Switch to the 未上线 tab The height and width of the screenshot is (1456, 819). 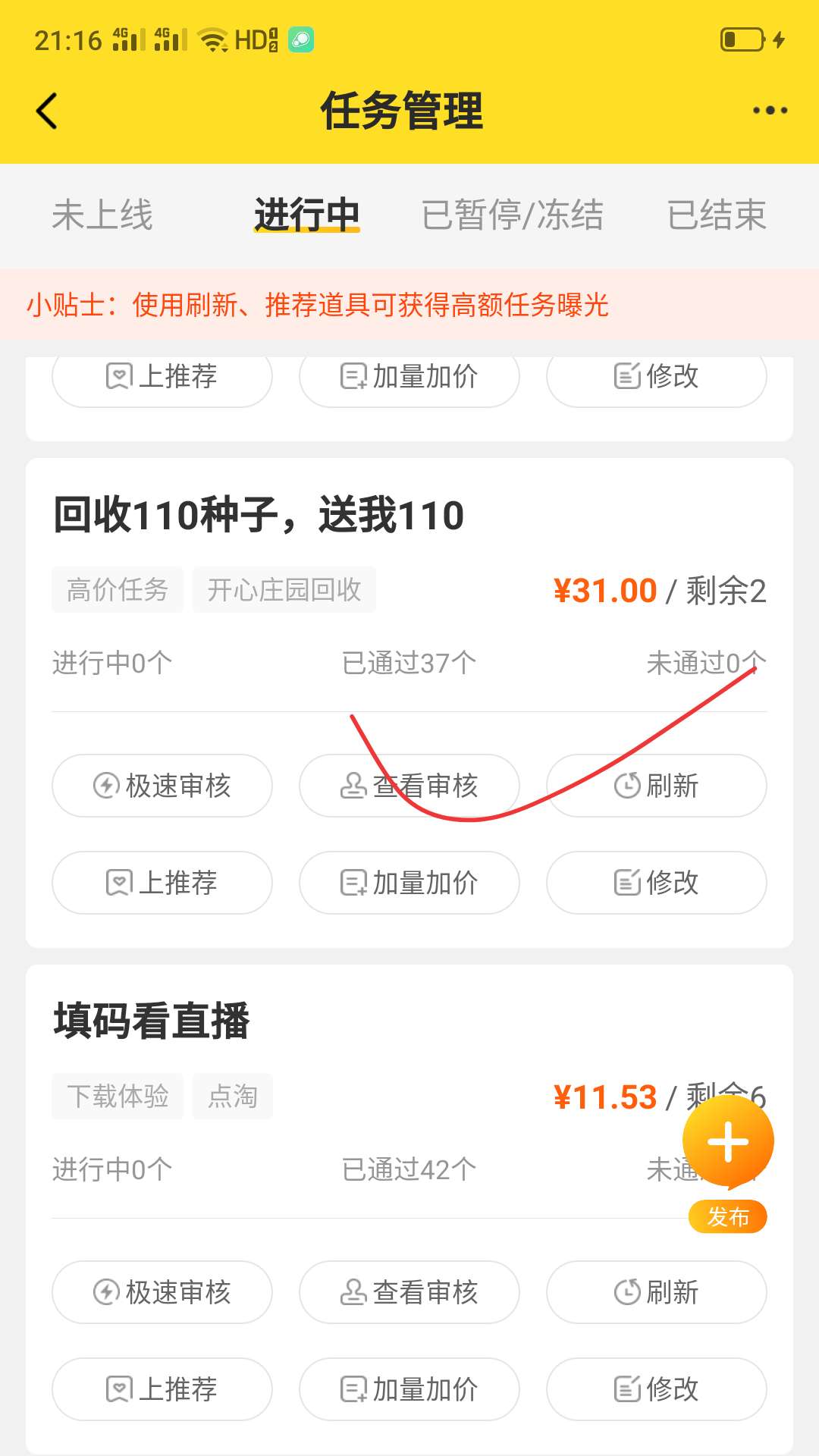pyautogui.click(x=102, y=215)
